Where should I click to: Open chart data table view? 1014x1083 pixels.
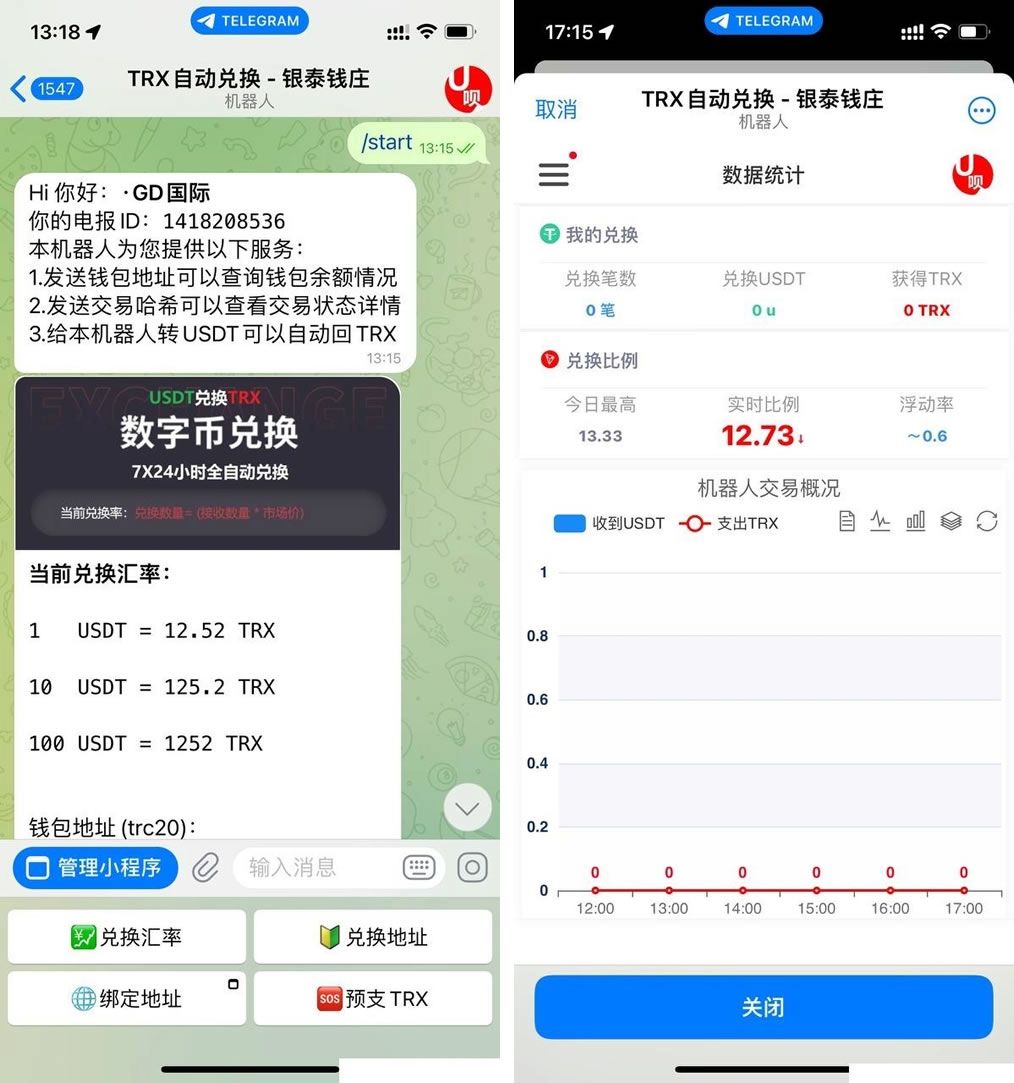point(847,521)
